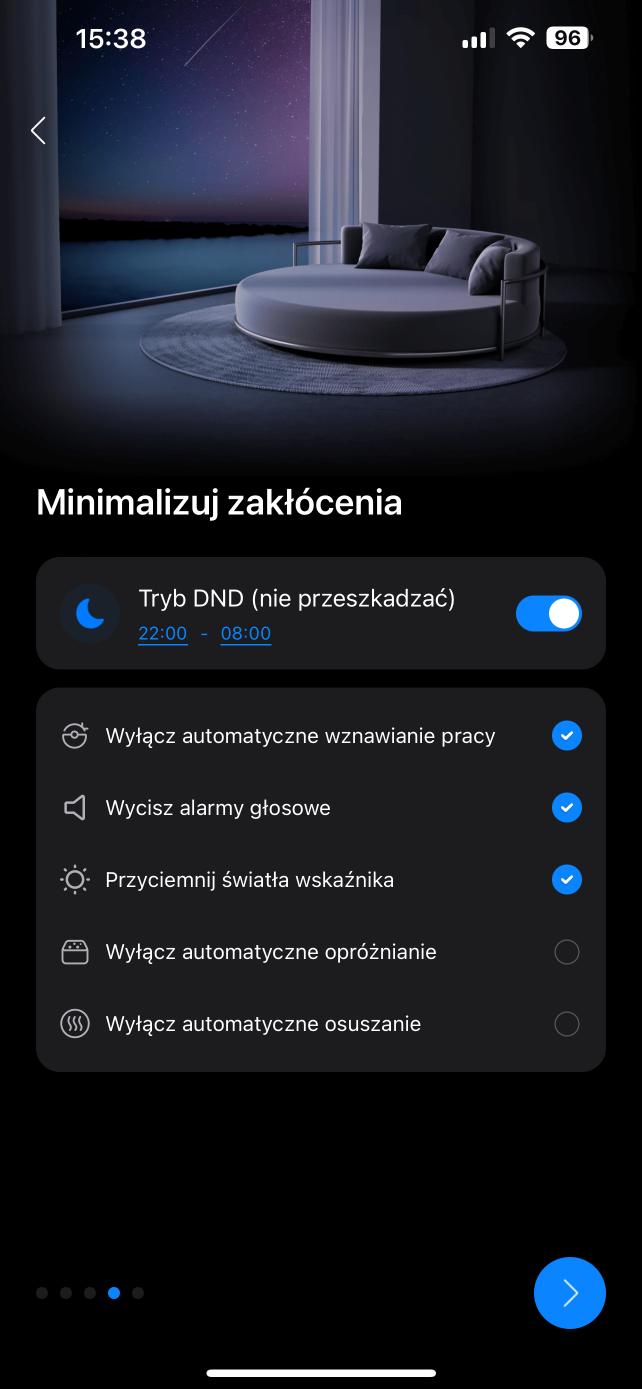This screenshot has height=1389, width=642.
Task: Enable Wyłącz automatyczne opróżnianie
Action: (566, 952)
